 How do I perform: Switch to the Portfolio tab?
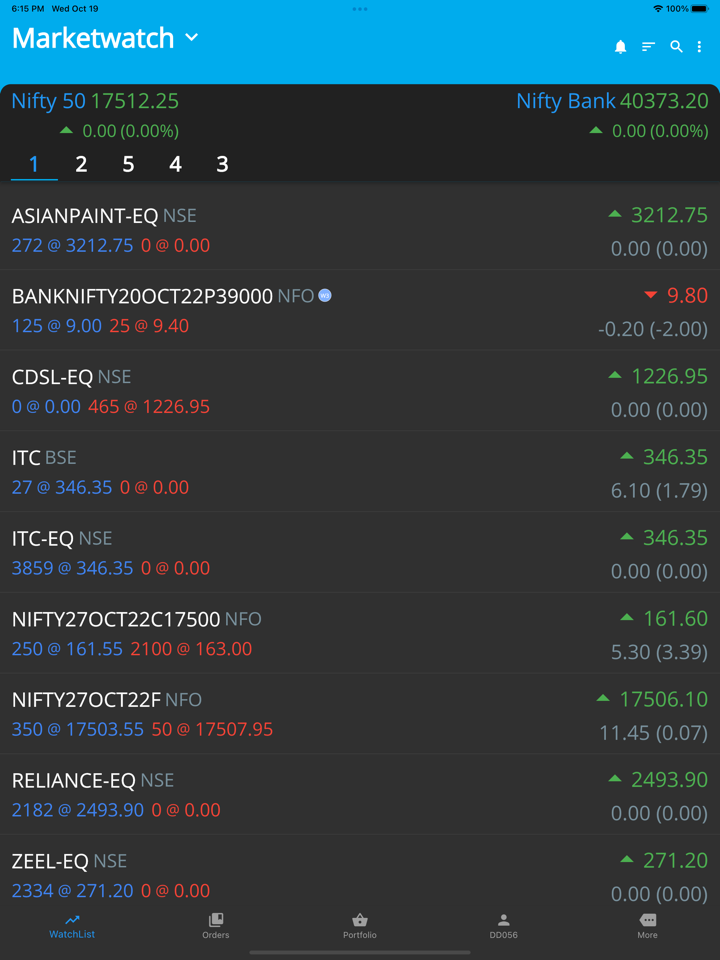tap(360, 926)
